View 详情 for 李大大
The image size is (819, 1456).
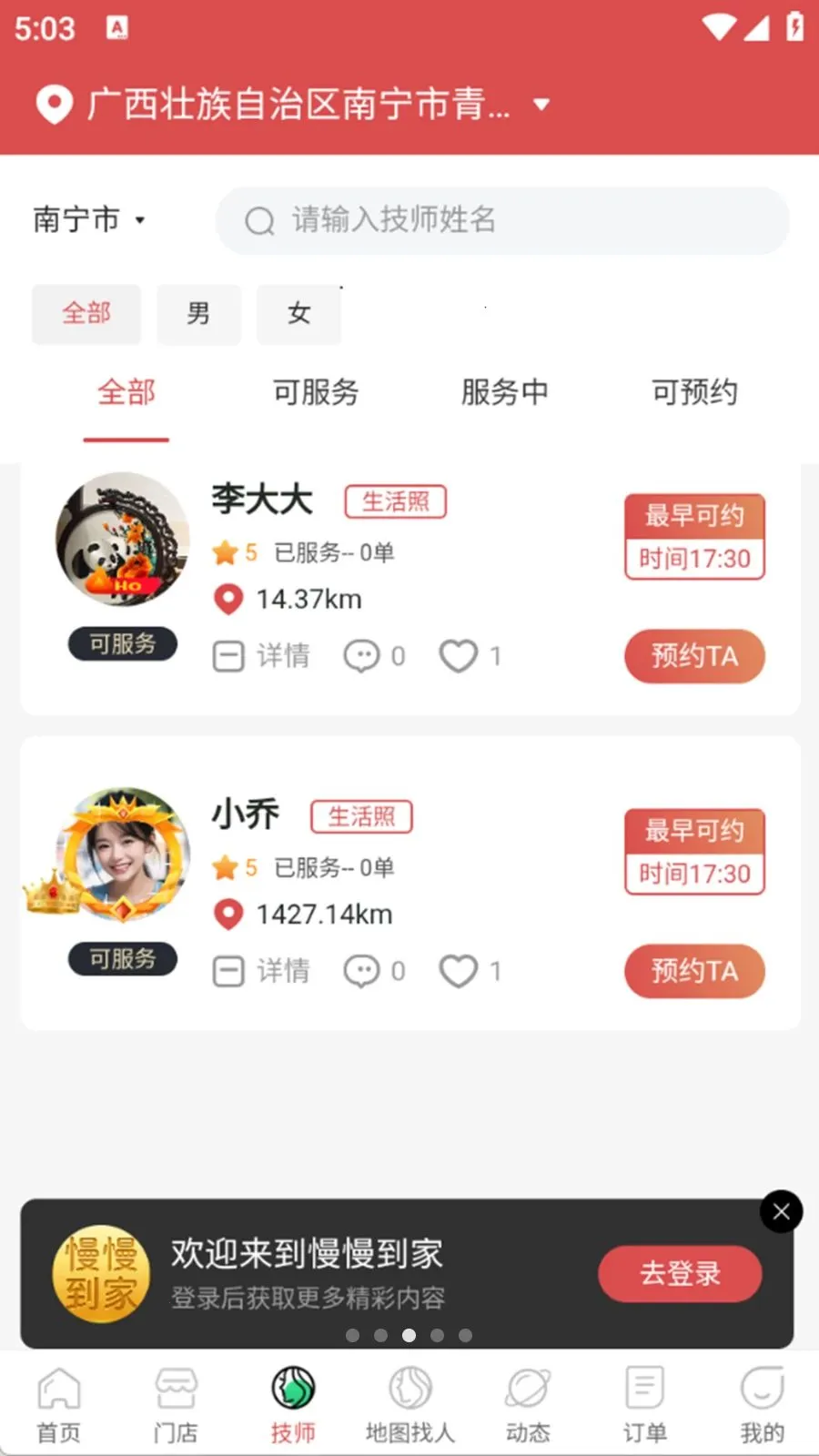click(x=262, y=656)
